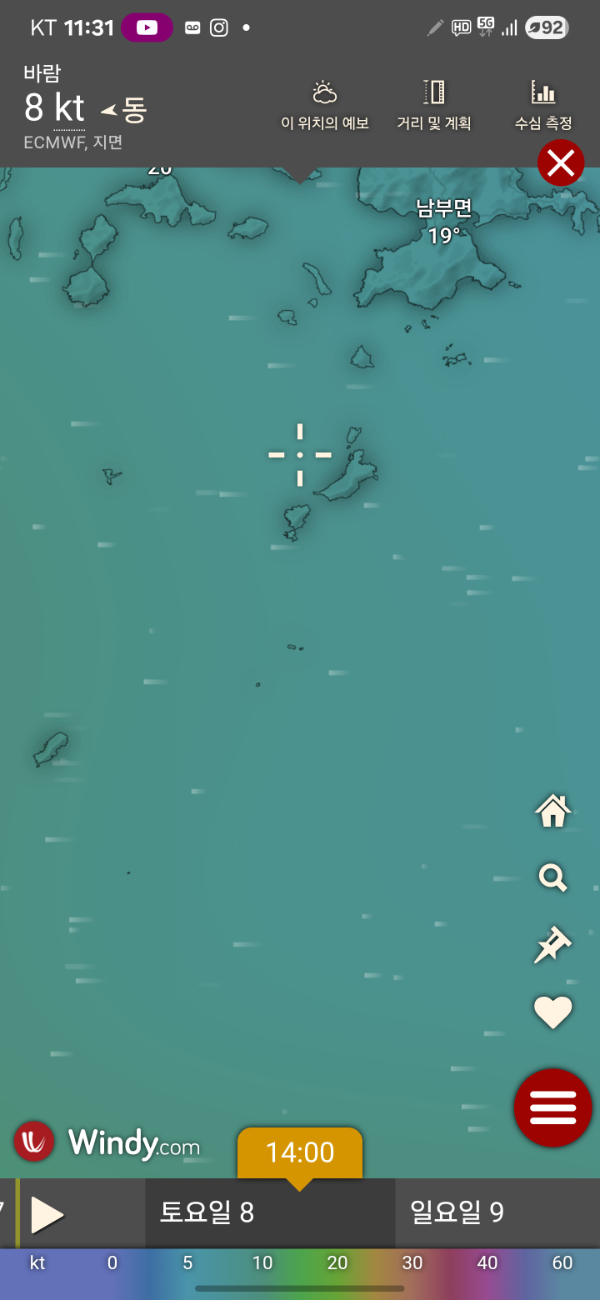Screen dimensions: 600x1300
Task: Open favorites with the heart icon
Action: coord(553,1013)
